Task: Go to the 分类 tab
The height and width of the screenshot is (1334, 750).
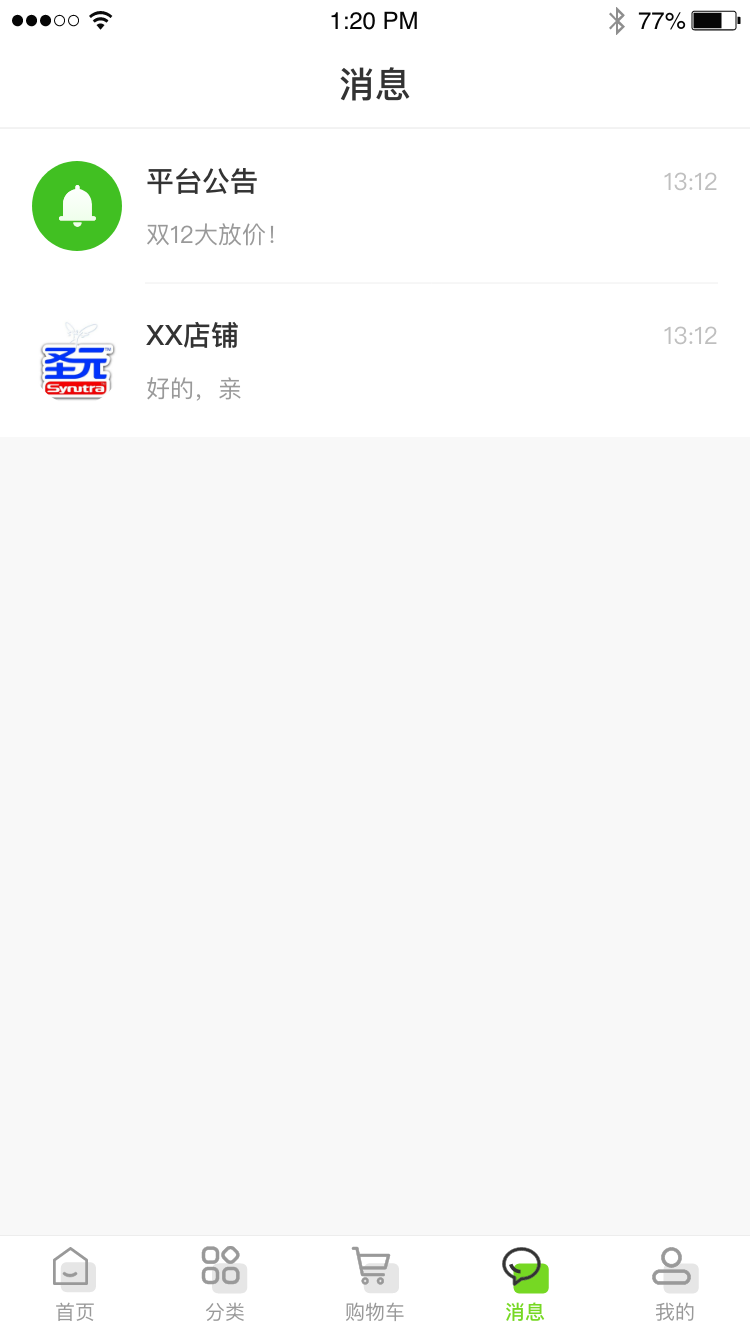Action: [x=225, y=1284]
